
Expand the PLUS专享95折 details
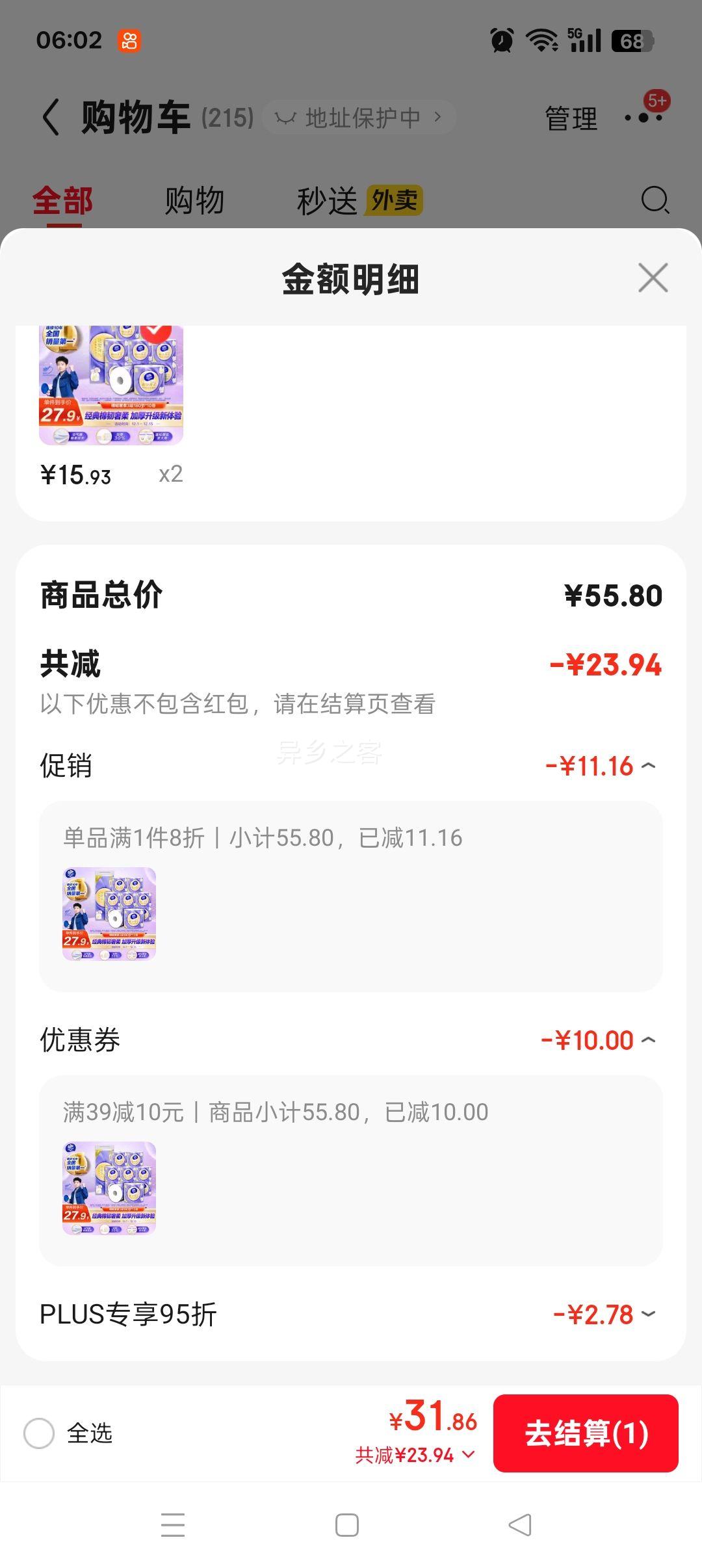(x=648, y=1314)
